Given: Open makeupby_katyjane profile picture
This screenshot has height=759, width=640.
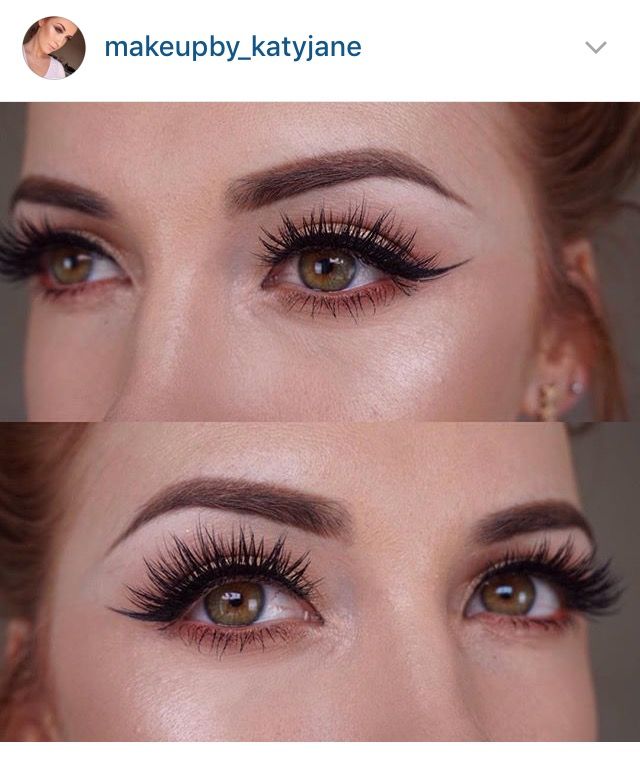Looking at the screenshot, I should pyautogui.click(x=54, y=48).
